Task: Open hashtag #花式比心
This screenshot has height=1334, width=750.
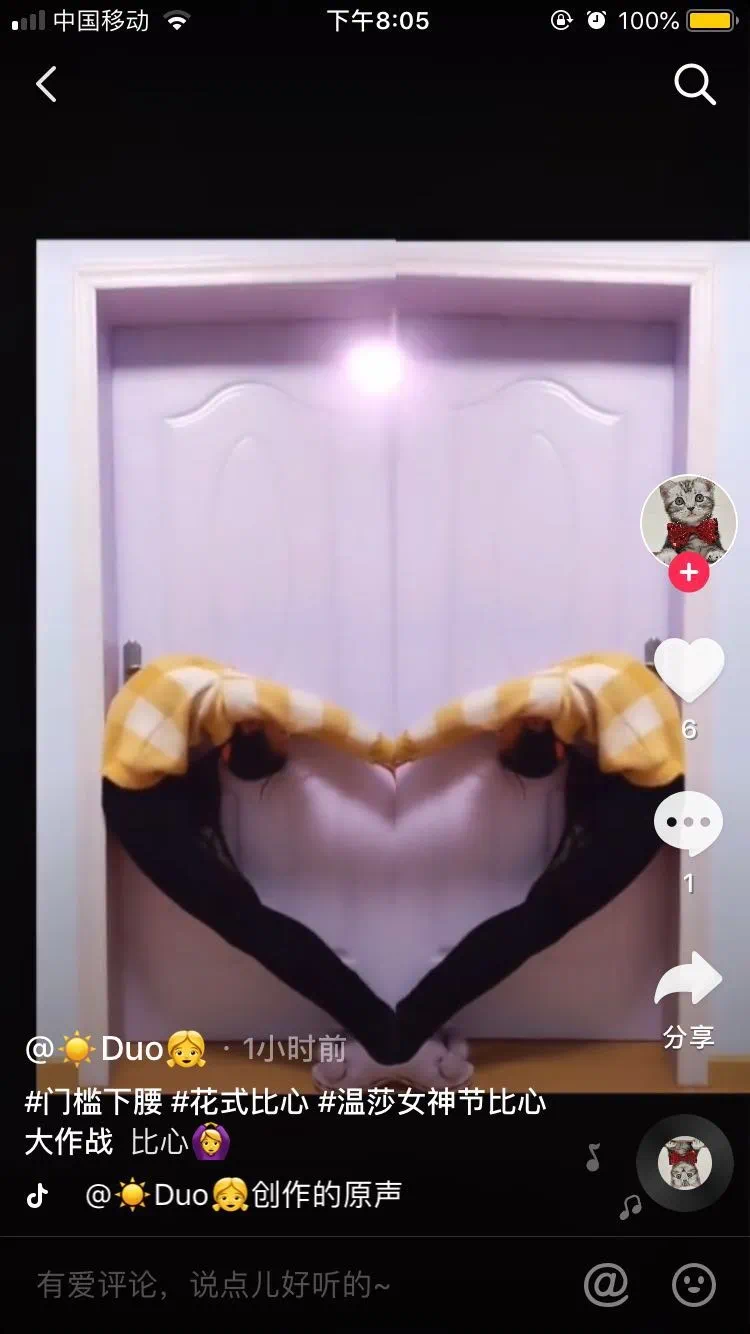Action: 240,1102
